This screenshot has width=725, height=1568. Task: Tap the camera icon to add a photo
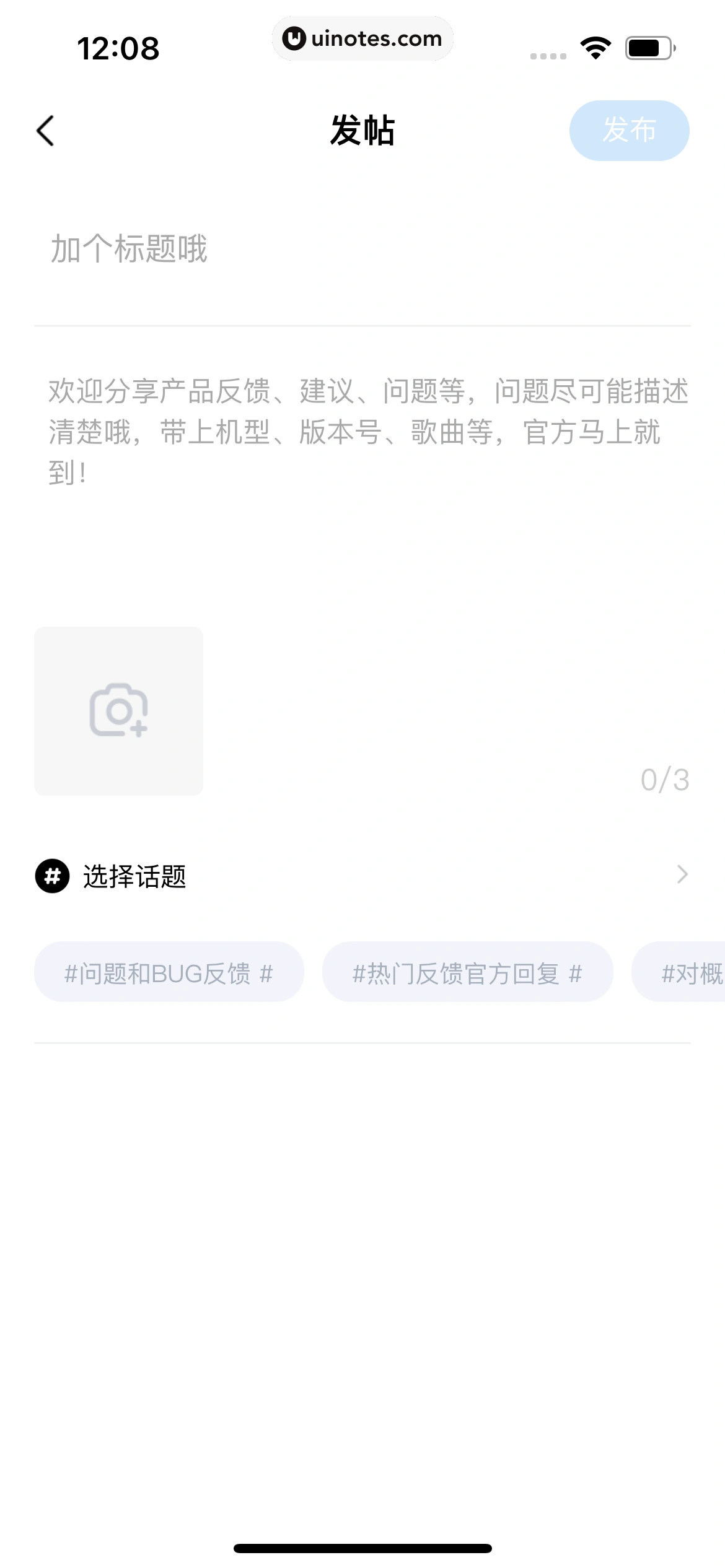pyautogui.click(x=118, y=710)
